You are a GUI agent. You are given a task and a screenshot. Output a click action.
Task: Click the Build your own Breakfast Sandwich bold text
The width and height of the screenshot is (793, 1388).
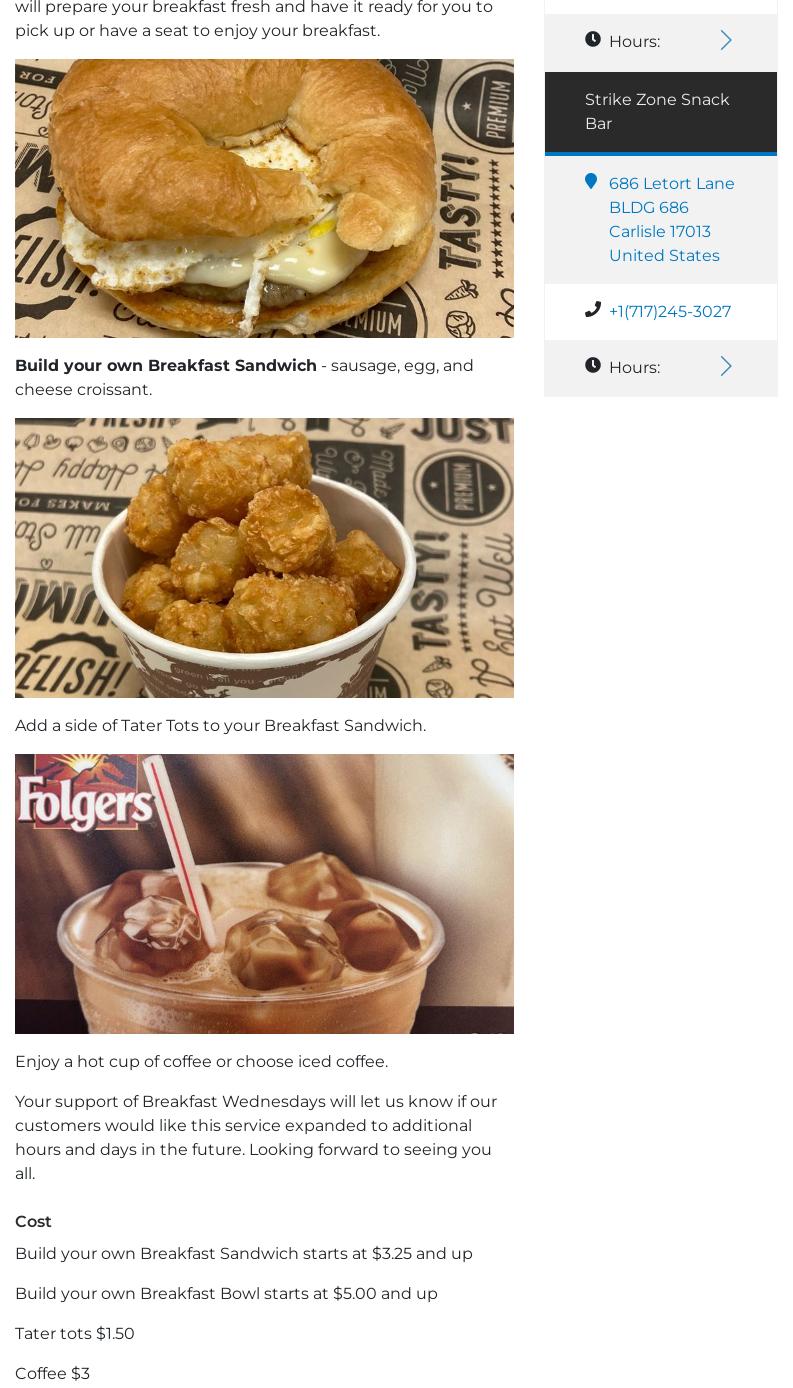click(x=166, y=365)
